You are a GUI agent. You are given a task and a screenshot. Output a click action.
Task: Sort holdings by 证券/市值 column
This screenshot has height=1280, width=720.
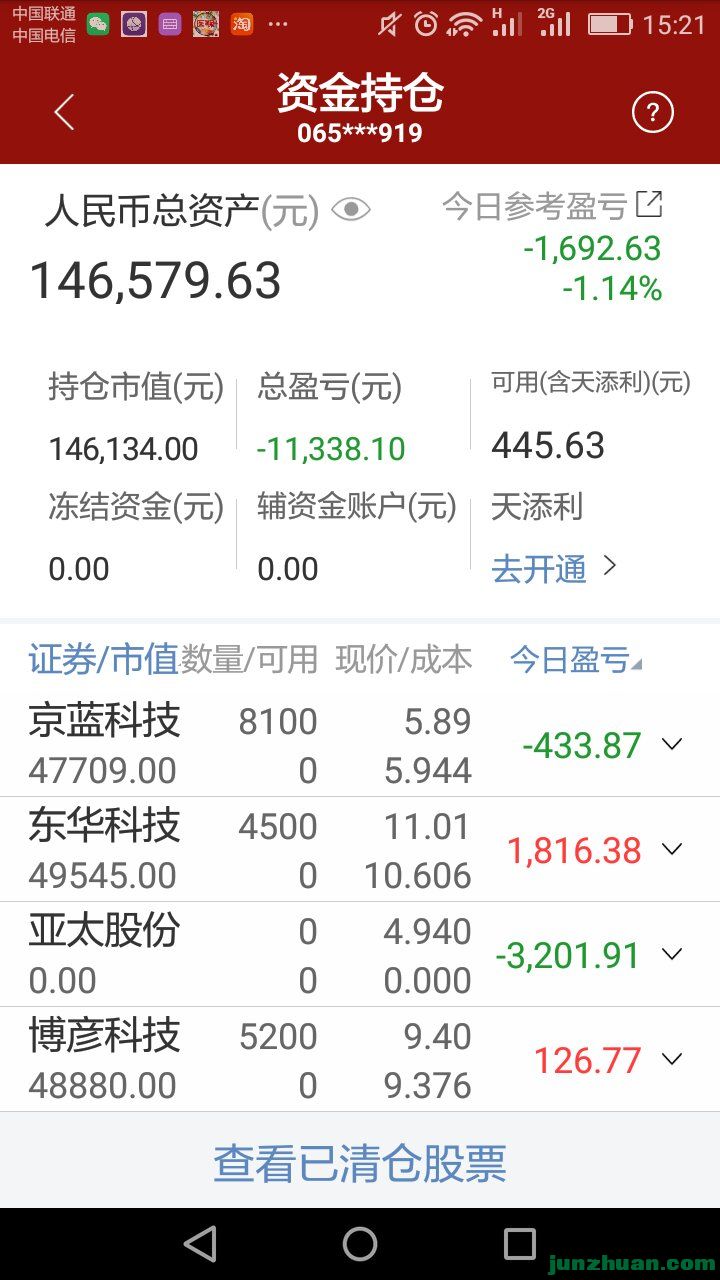(x=102, y=660)
